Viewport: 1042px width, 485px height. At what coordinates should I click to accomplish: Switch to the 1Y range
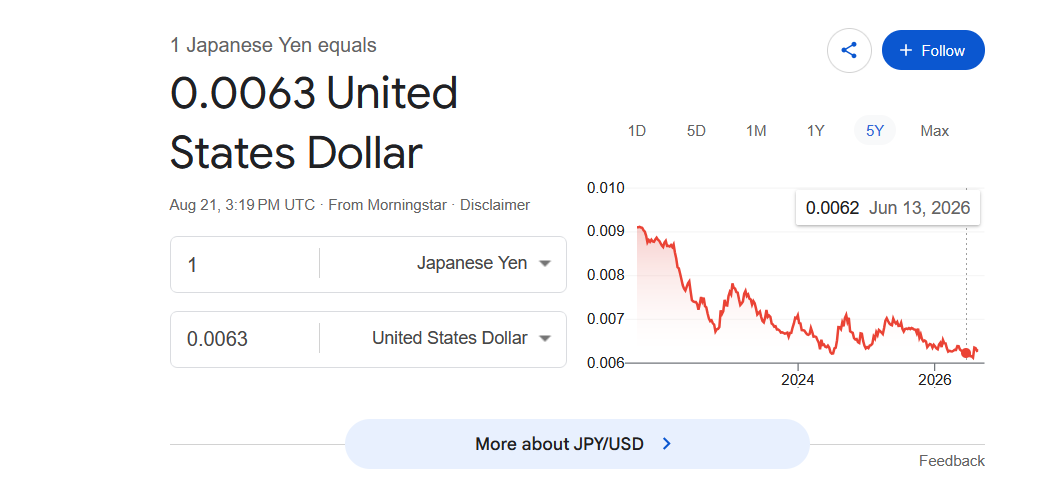pos(815,131)
